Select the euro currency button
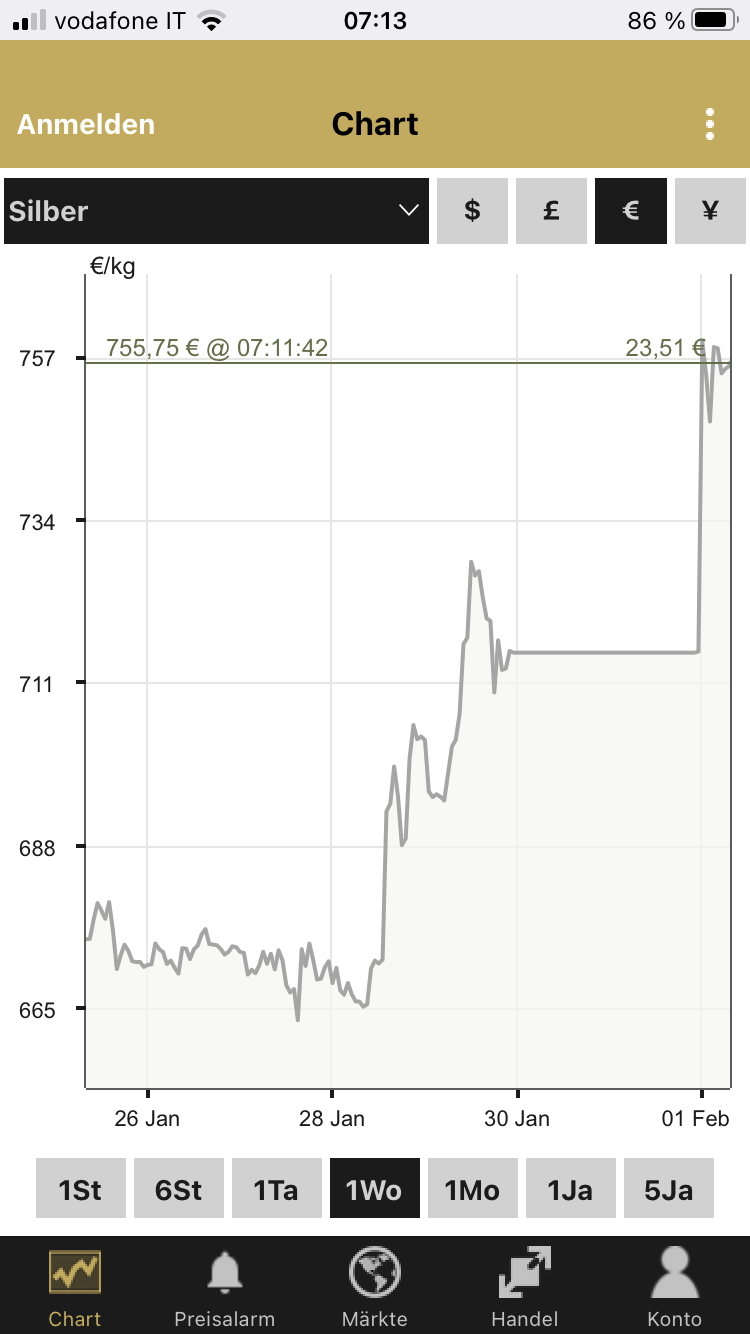The height and width of the screenshot is (1334, 750). 630,211
